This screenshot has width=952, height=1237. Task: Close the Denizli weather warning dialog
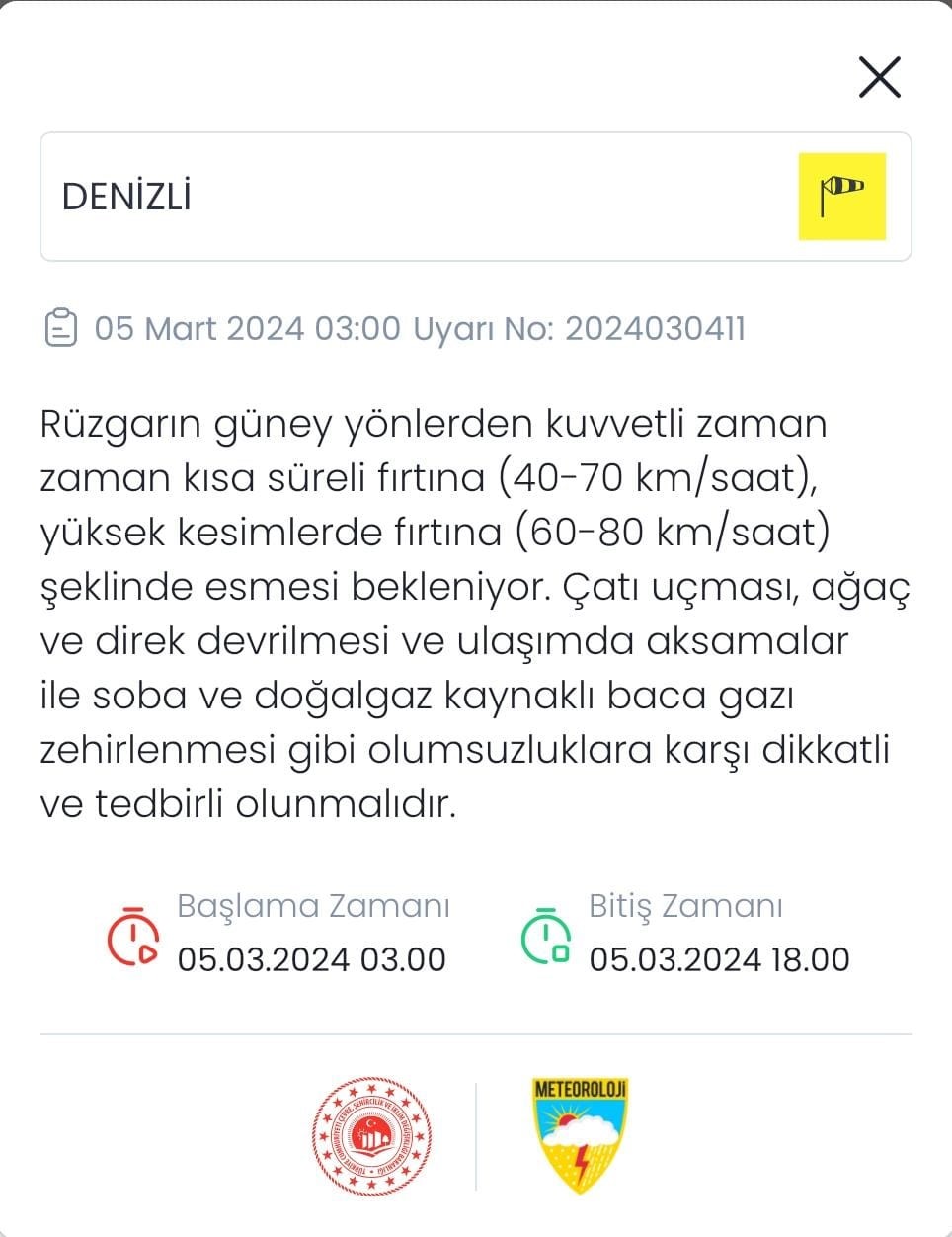(879, 77)
